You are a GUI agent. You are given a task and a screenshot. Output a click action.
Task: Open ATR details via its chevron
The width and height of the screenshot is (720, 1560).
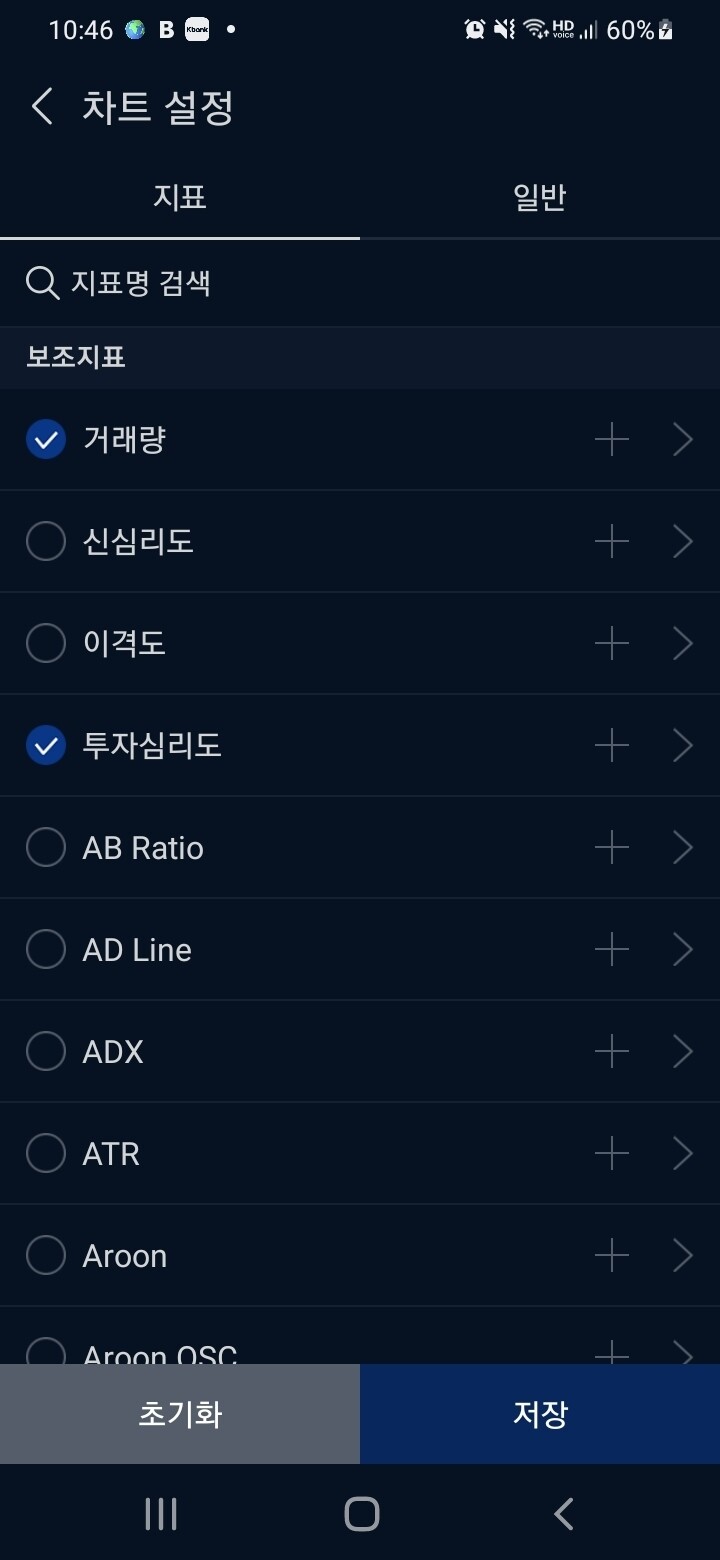682,1153
